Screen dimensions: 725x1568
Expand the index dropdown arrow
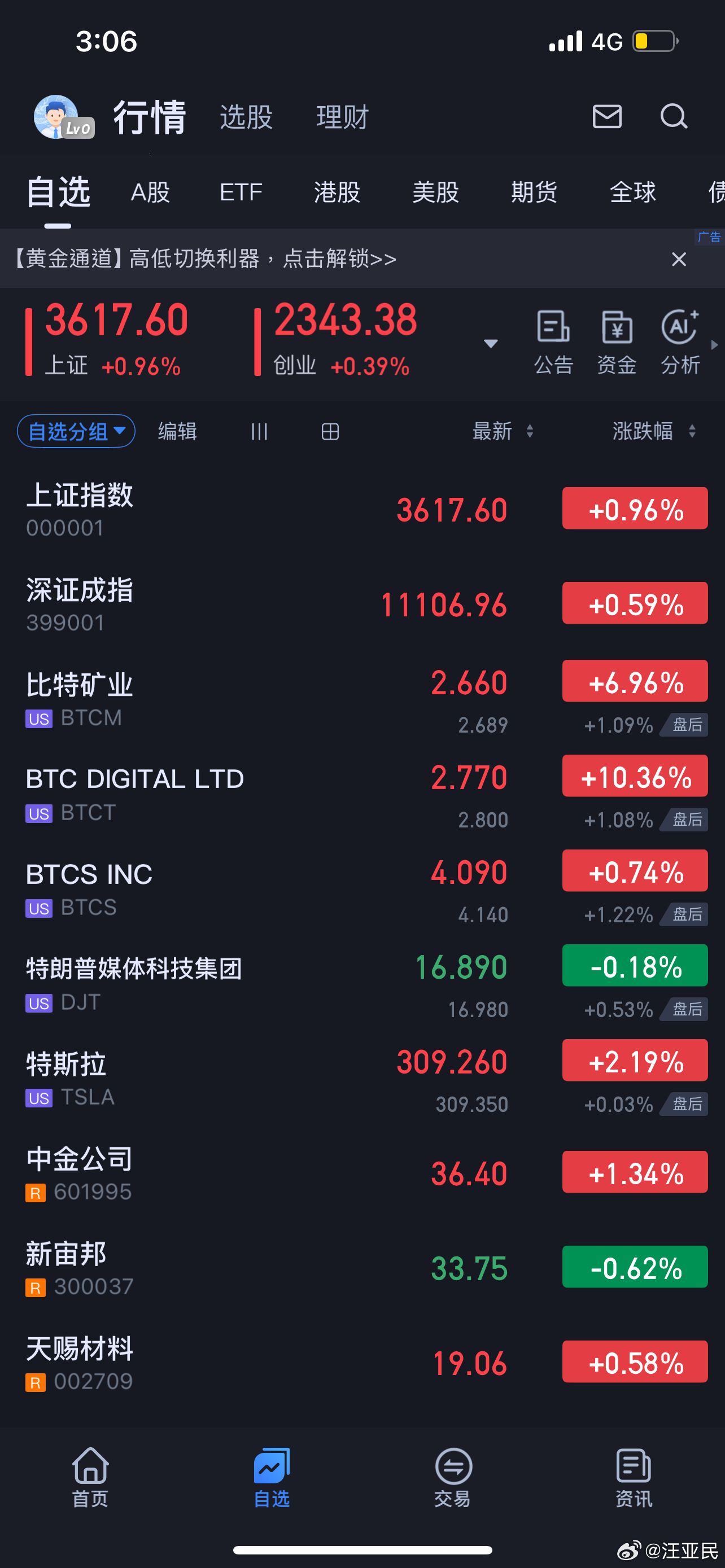click(491, 344)
